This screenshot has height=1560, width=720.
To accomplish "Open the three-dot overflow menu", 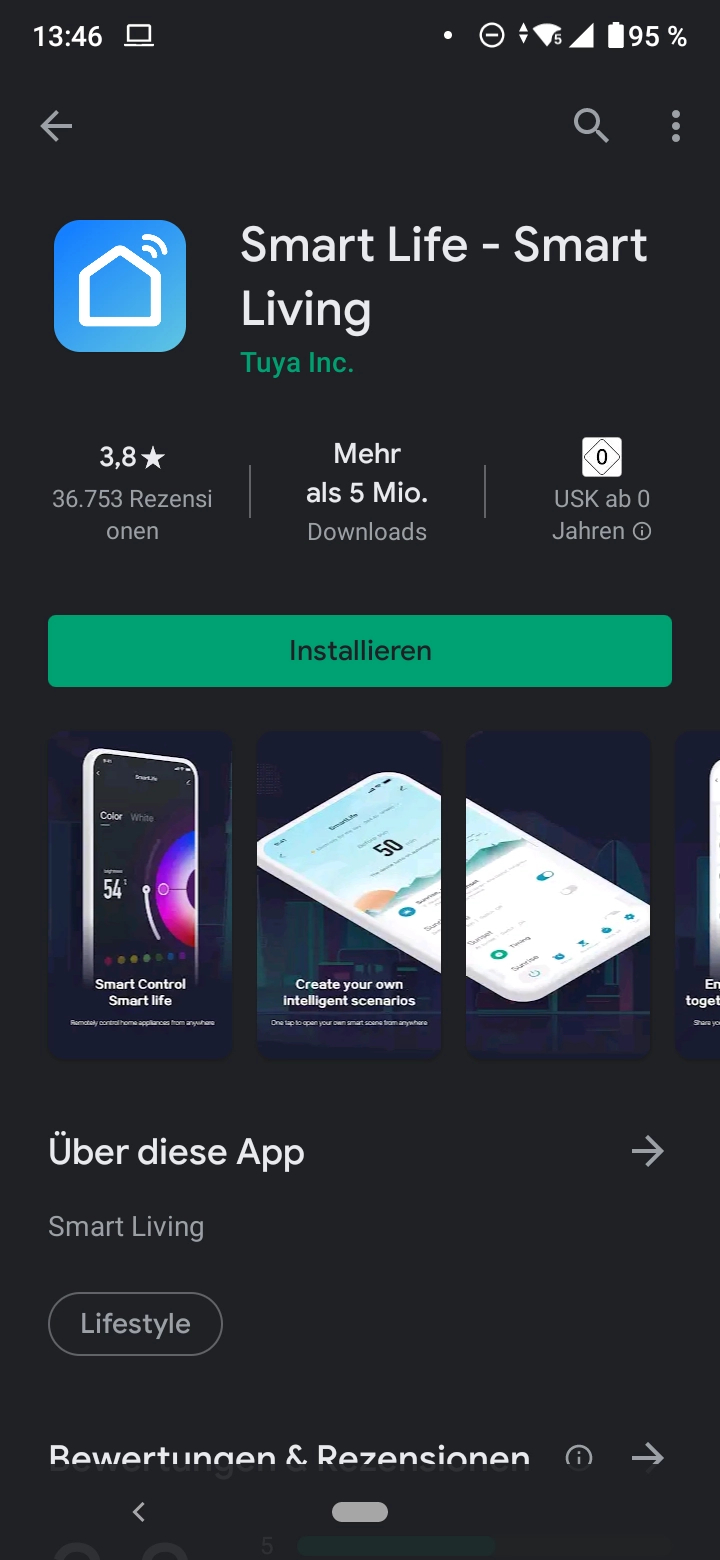I will point(676,126).
